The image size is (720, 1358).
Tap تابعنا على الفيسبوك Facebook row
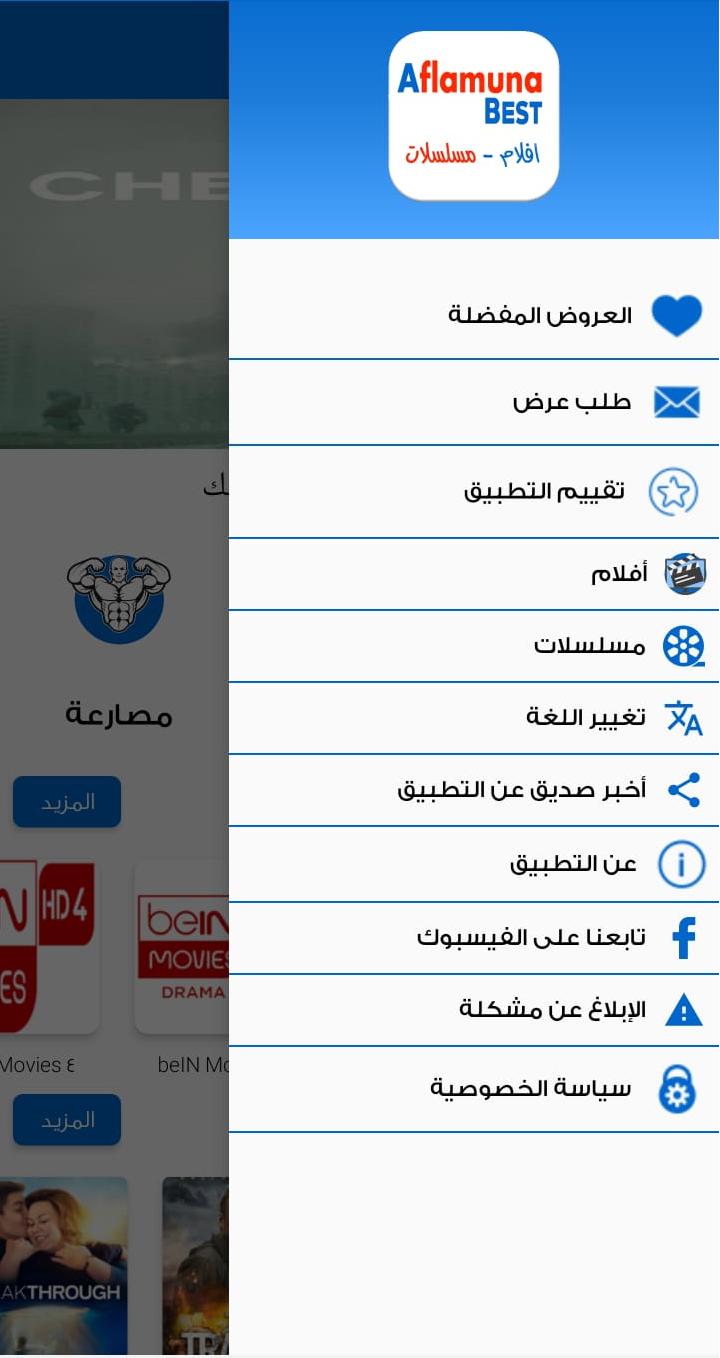click(x=531, y=938)
